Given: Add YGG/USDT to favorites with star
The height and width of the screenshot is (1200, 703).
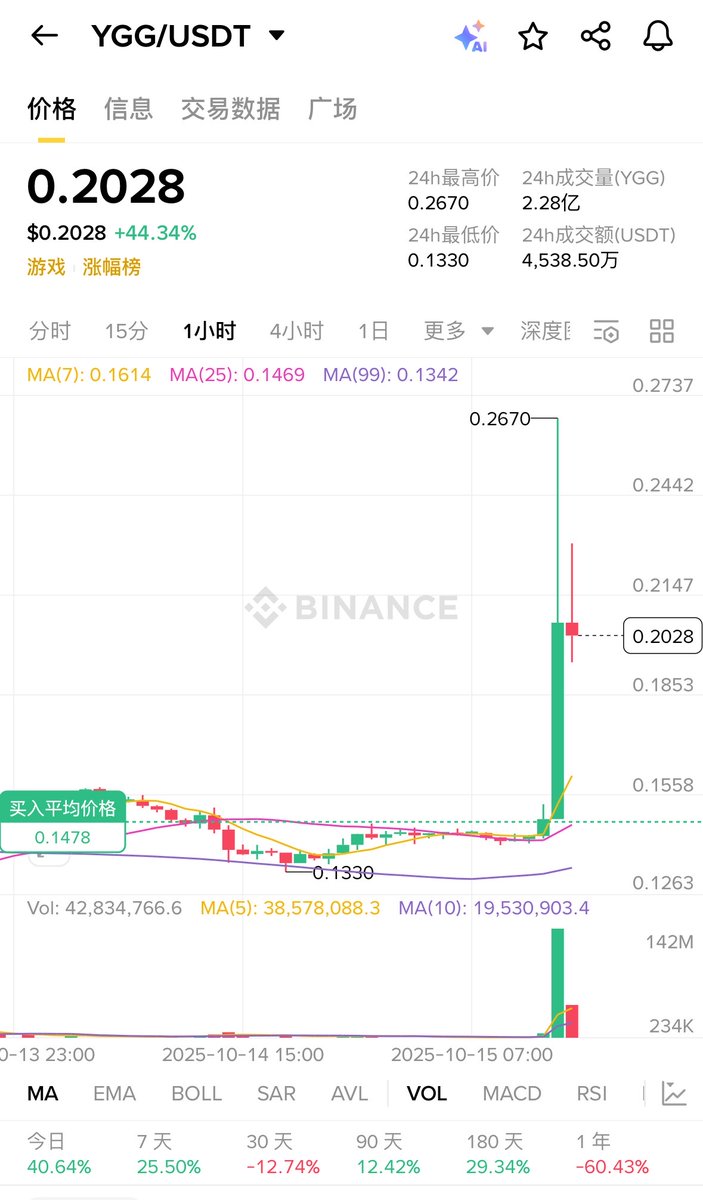Looking at the screenshot, I should pos(533,37).
